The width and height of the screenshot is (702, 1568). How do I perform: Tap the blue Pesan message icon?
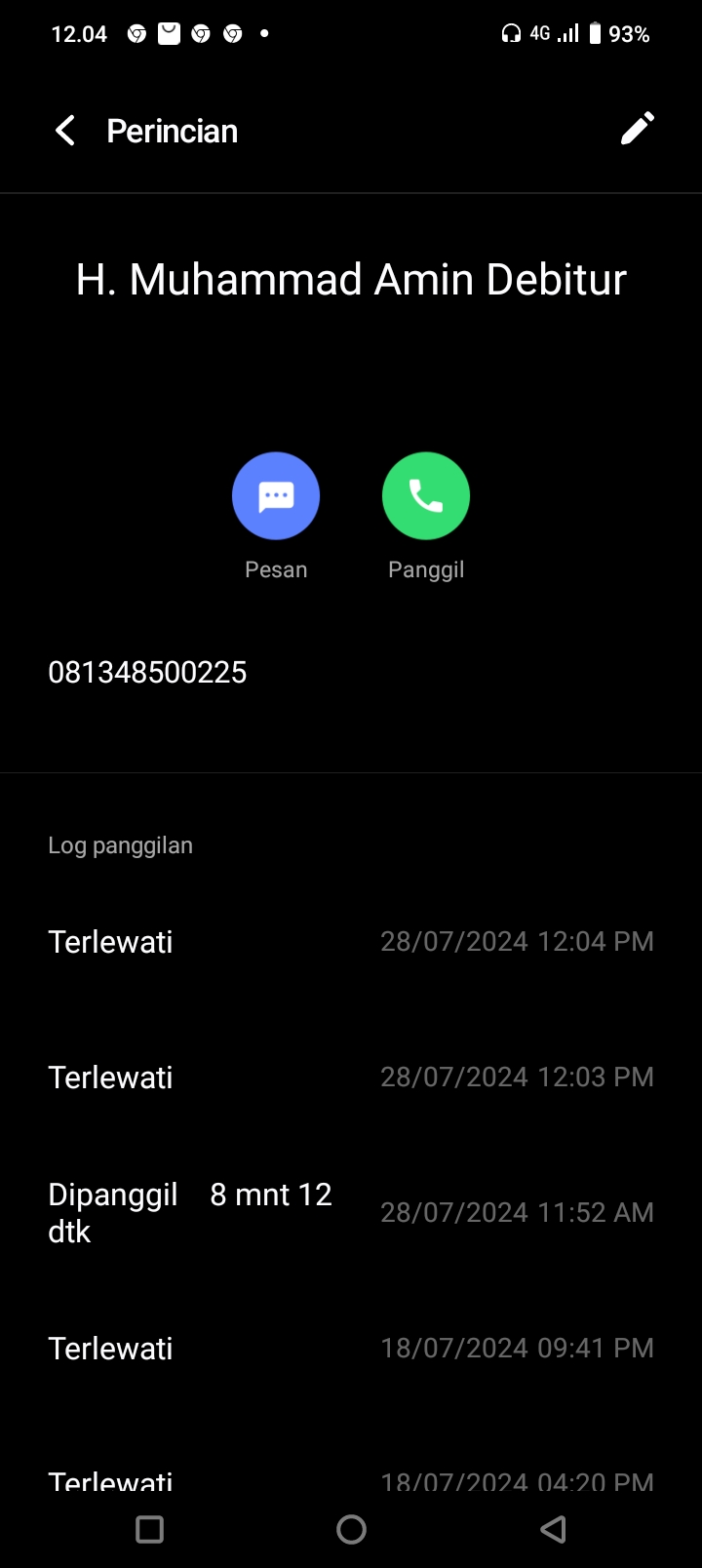point(276,495)
